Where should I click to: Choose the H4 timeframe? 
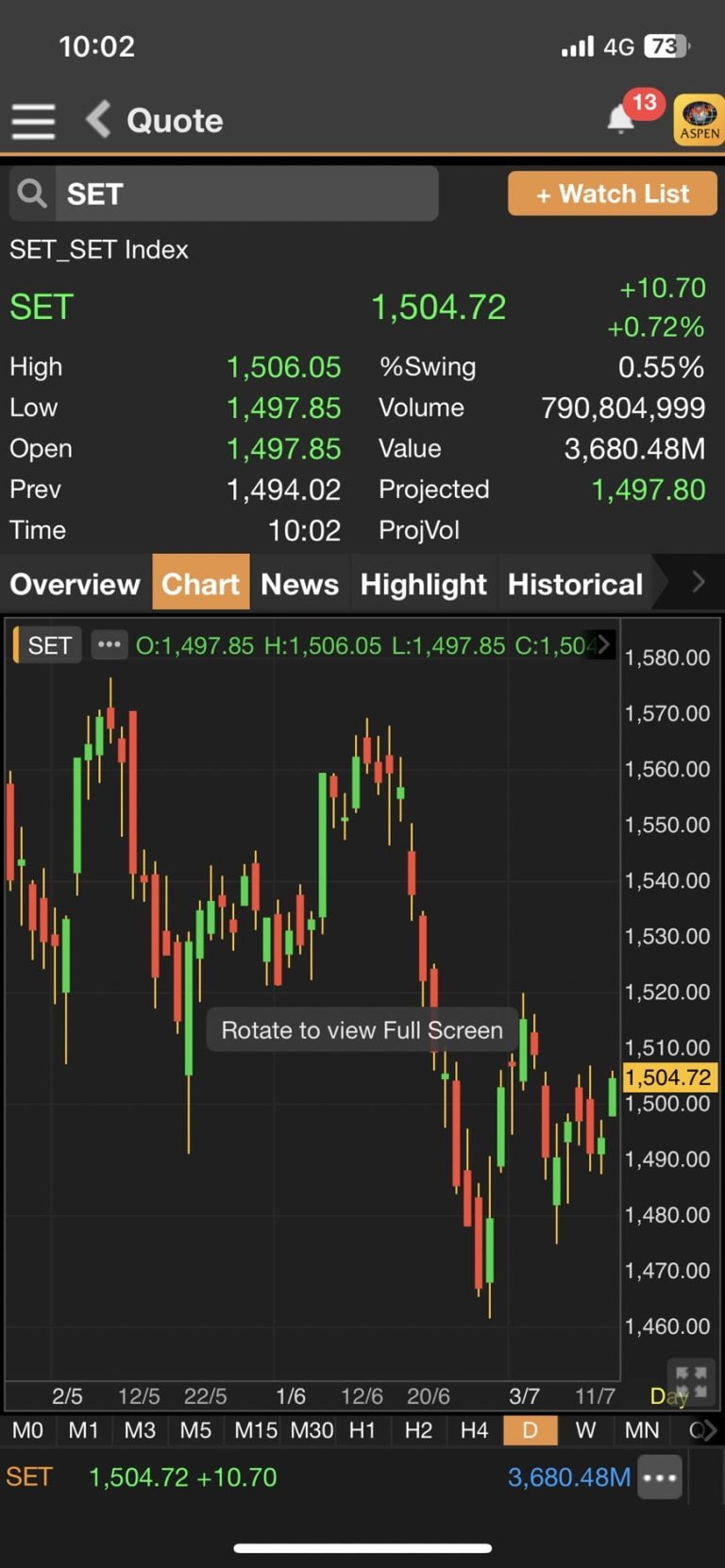(474, 1430)
